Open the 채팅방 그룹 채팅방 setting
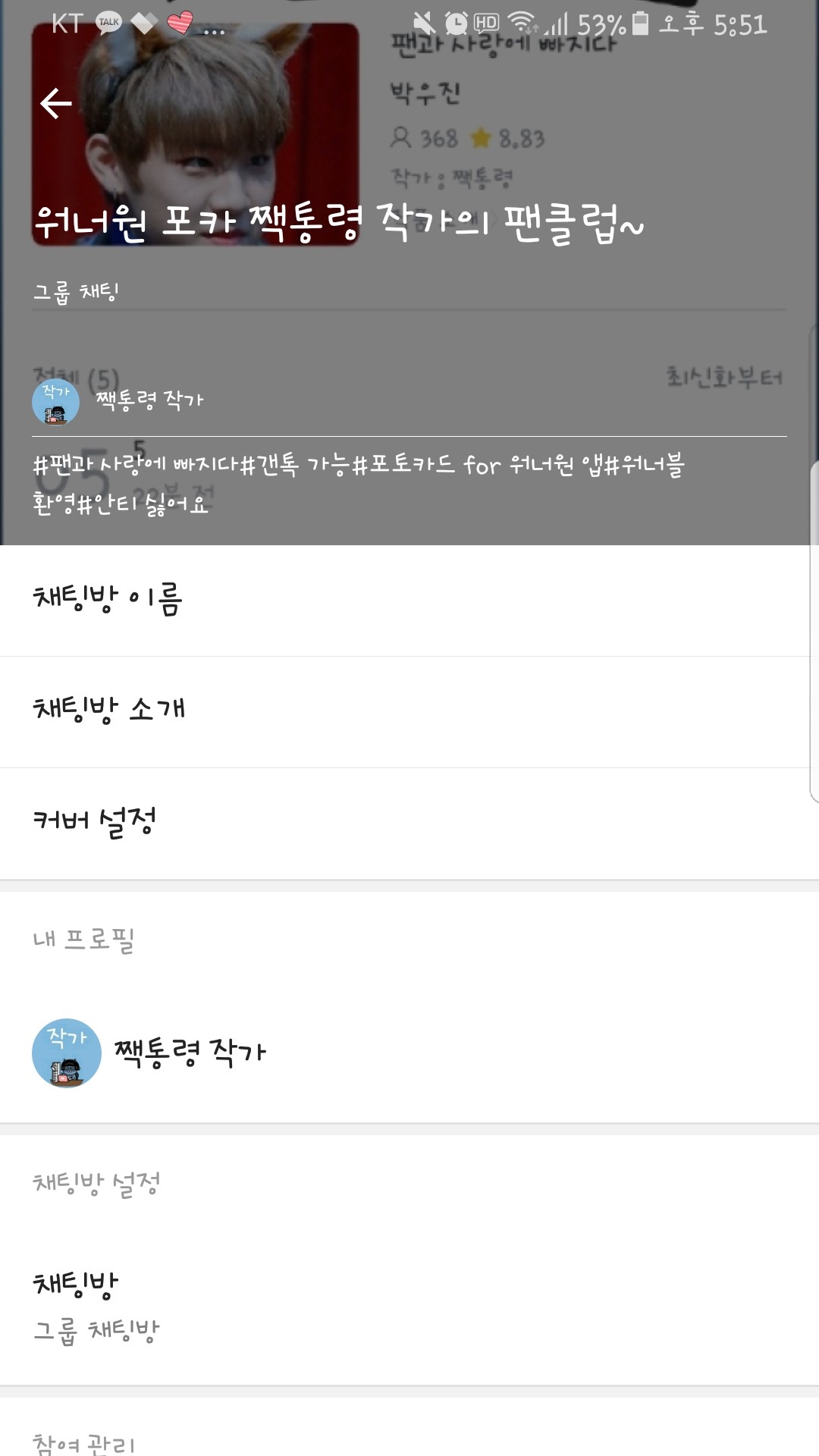 [x=409, y=1304]
